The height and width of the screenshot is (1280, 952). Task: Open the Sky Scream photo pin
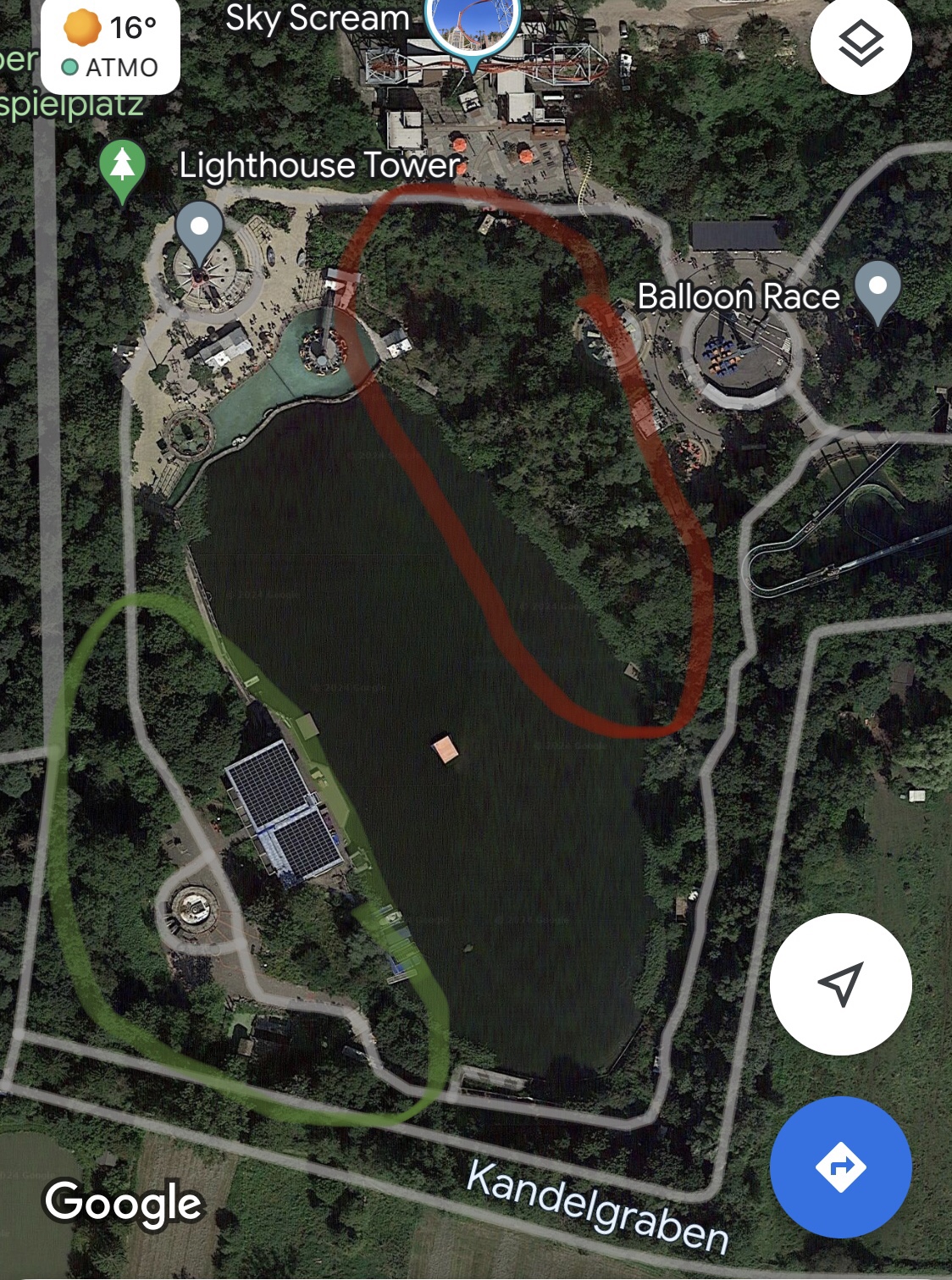tap(473, 27)
